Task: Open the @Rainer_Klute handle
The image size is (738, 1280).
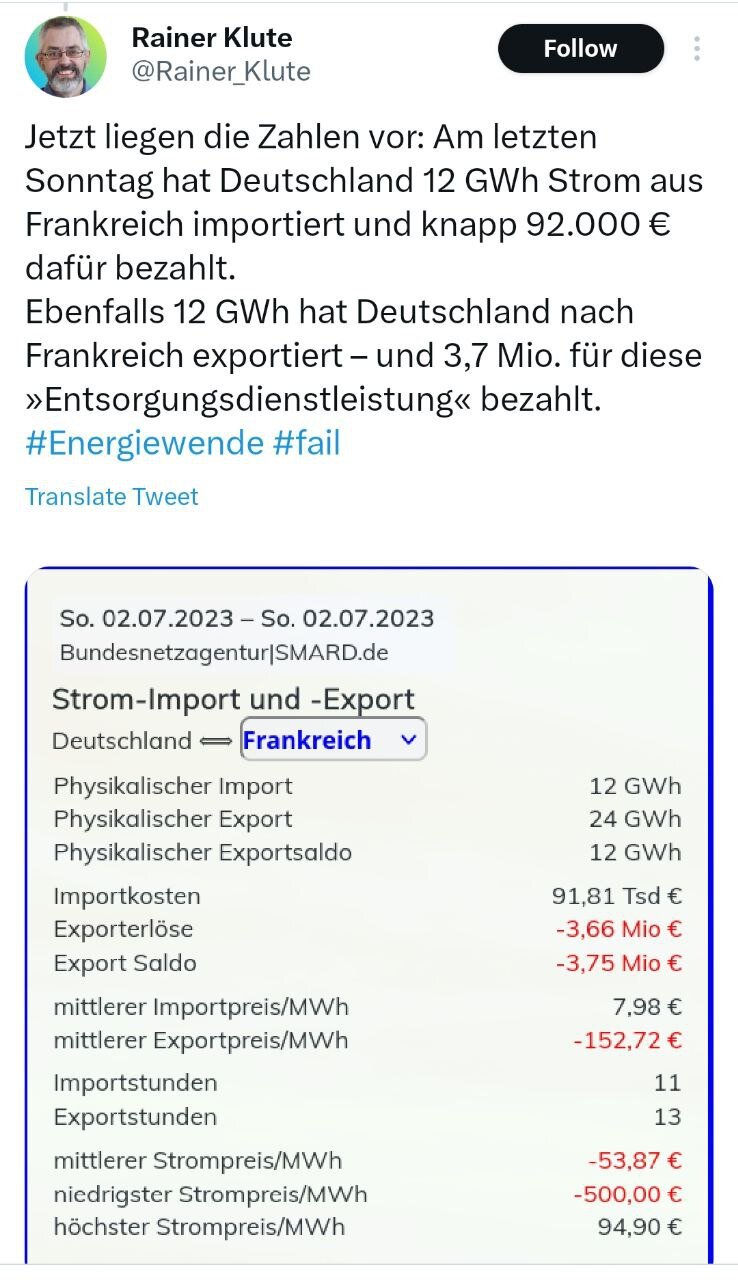Action: pyautogui.click(x=221, y=72)
